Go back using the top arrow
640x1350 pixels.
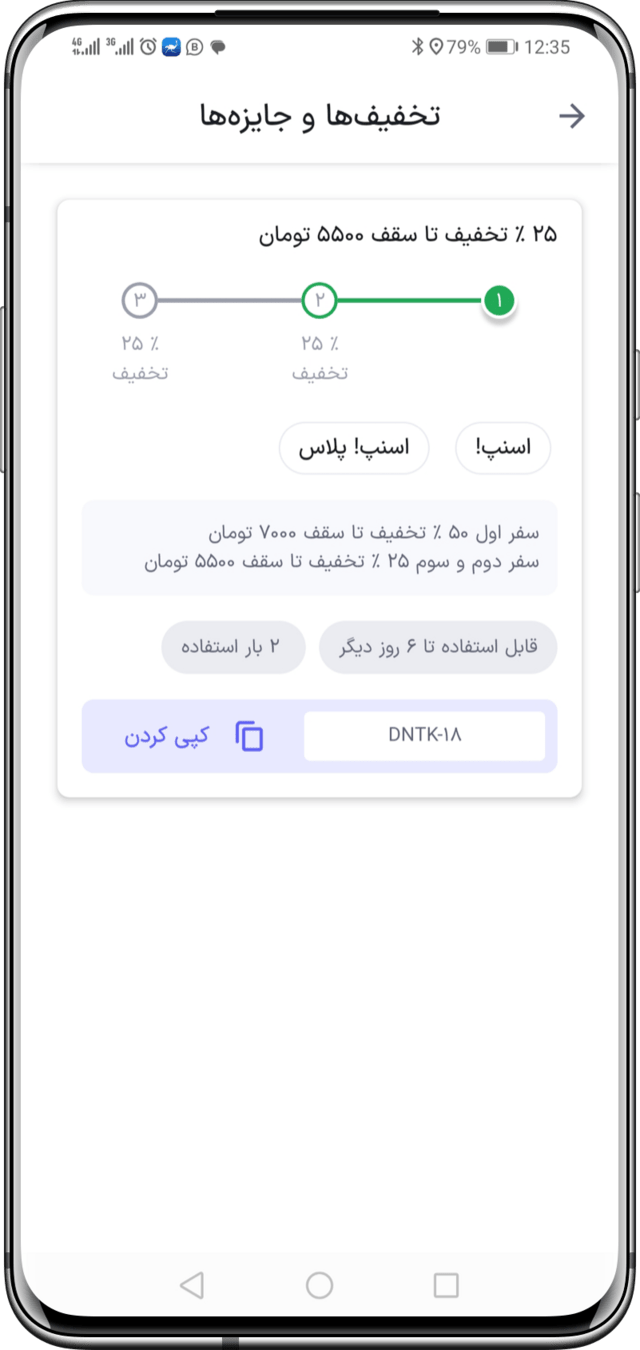(571, 116)
